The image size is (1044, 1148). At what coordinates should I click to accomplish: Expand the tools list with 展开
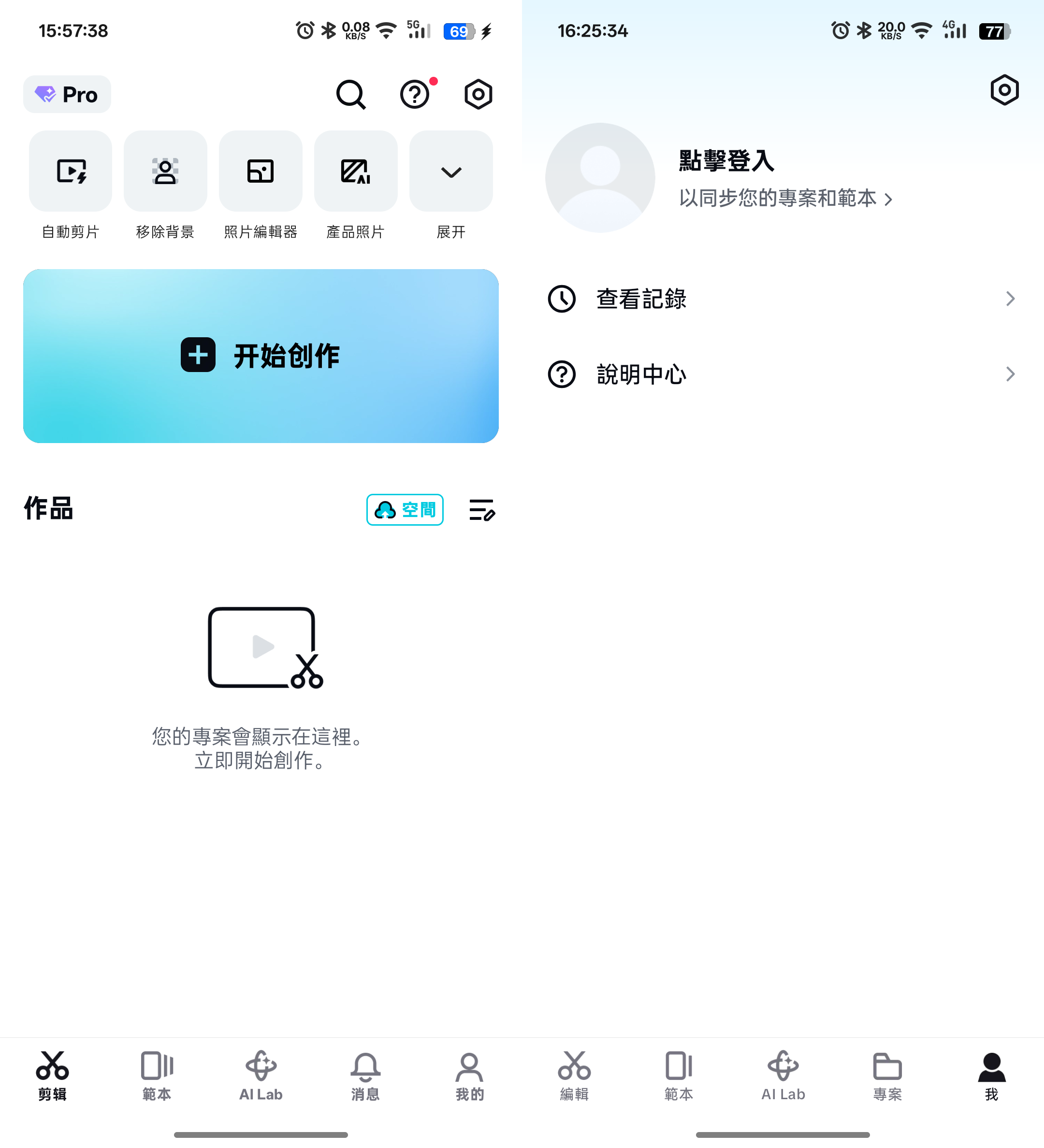click(x=450, y=172)
